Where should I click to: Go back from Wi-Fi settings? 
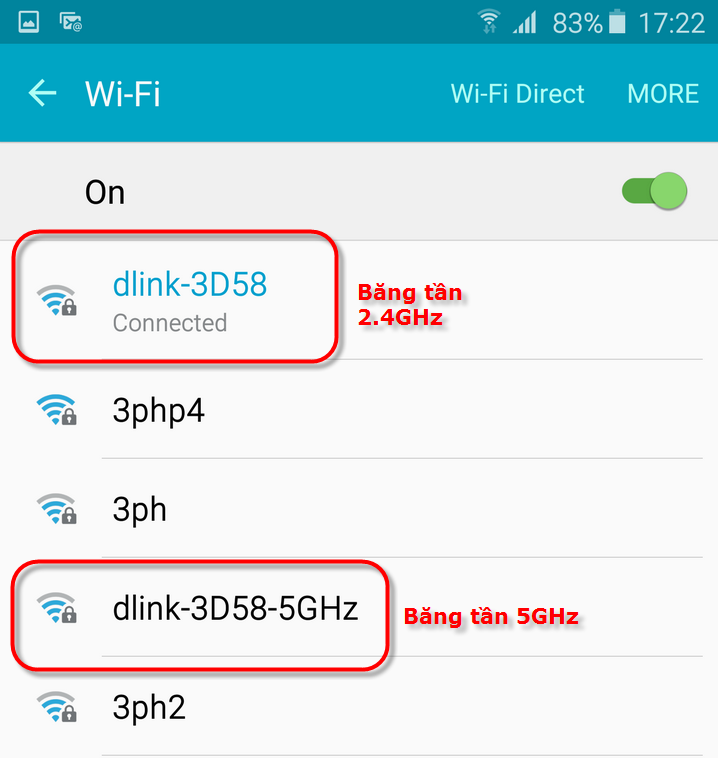[x=42, y=94]
